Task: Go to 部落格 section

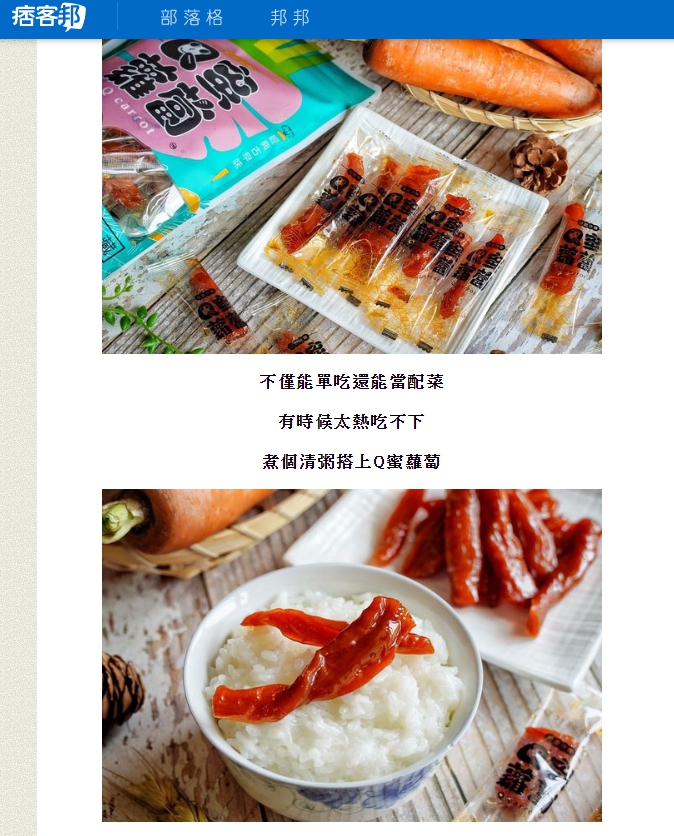Action: click(192, 18)
